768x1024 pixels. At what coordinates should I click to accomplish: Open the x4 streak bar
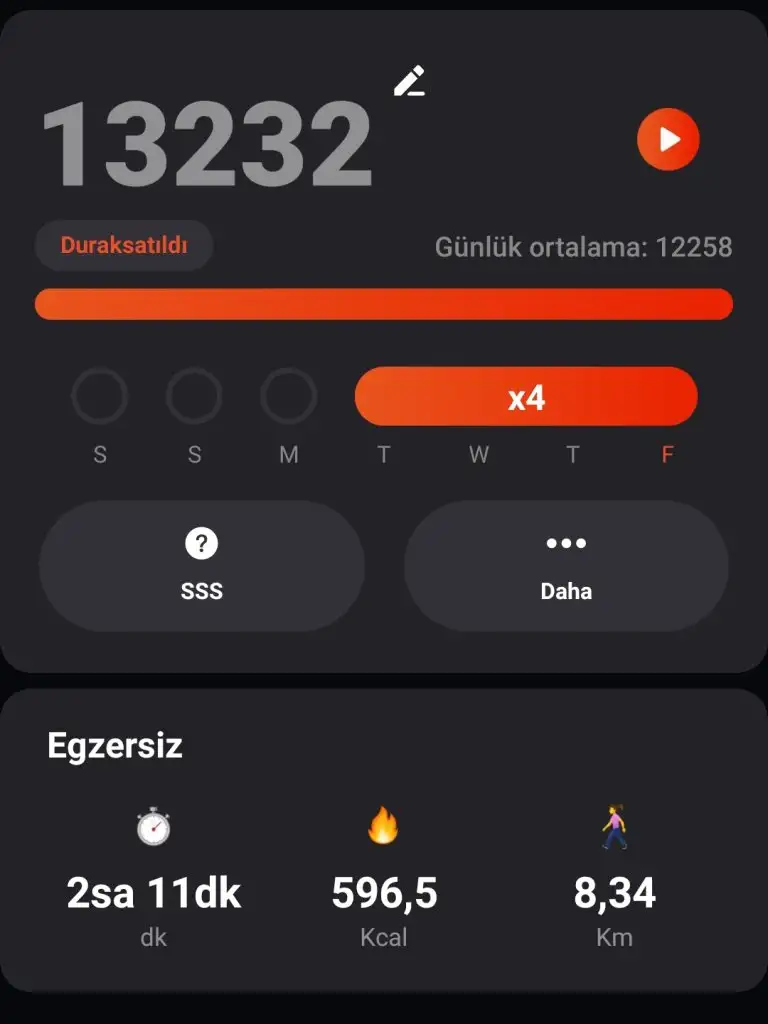pyautogui.click(x=526, y=397)
